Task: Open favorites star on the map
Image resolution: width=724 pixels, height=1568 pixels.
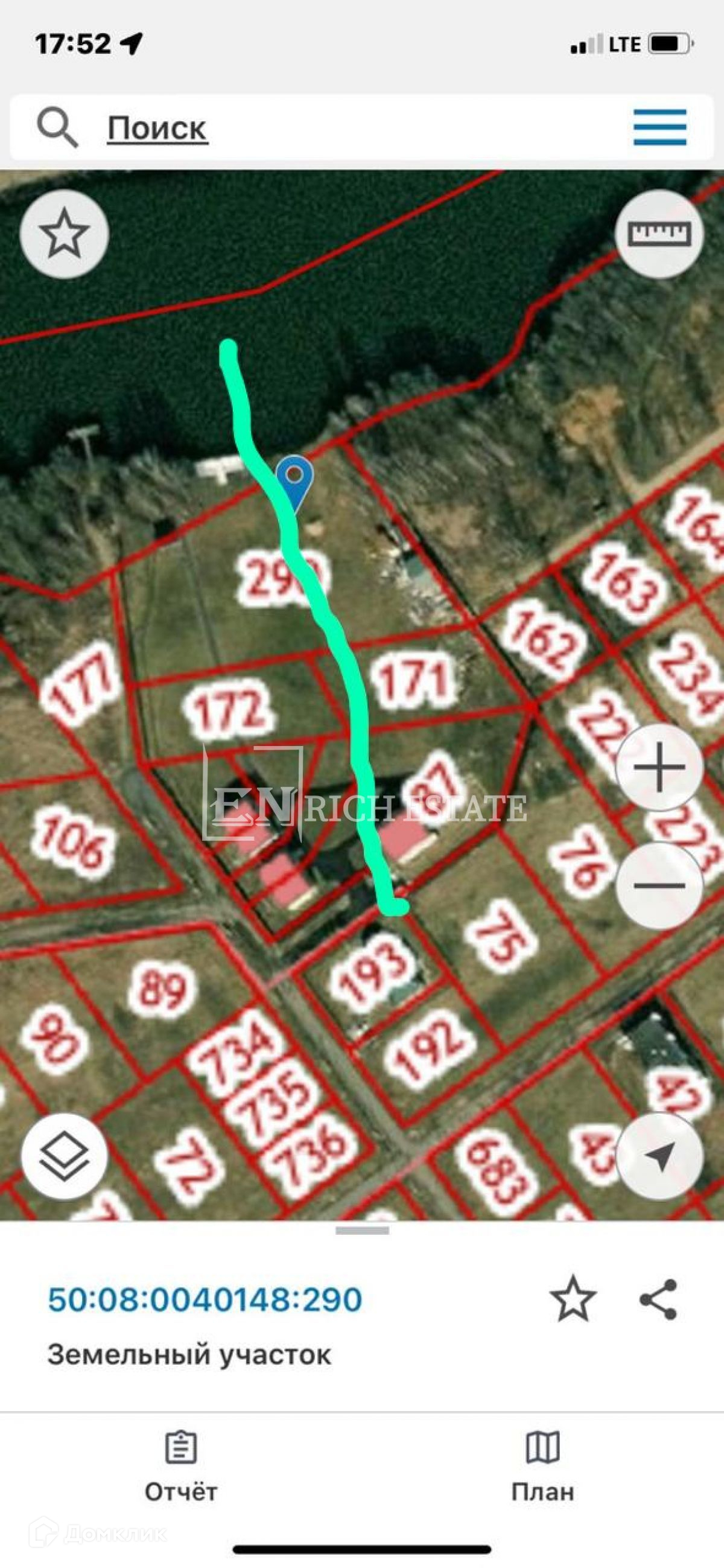Action: coord(65,234)
